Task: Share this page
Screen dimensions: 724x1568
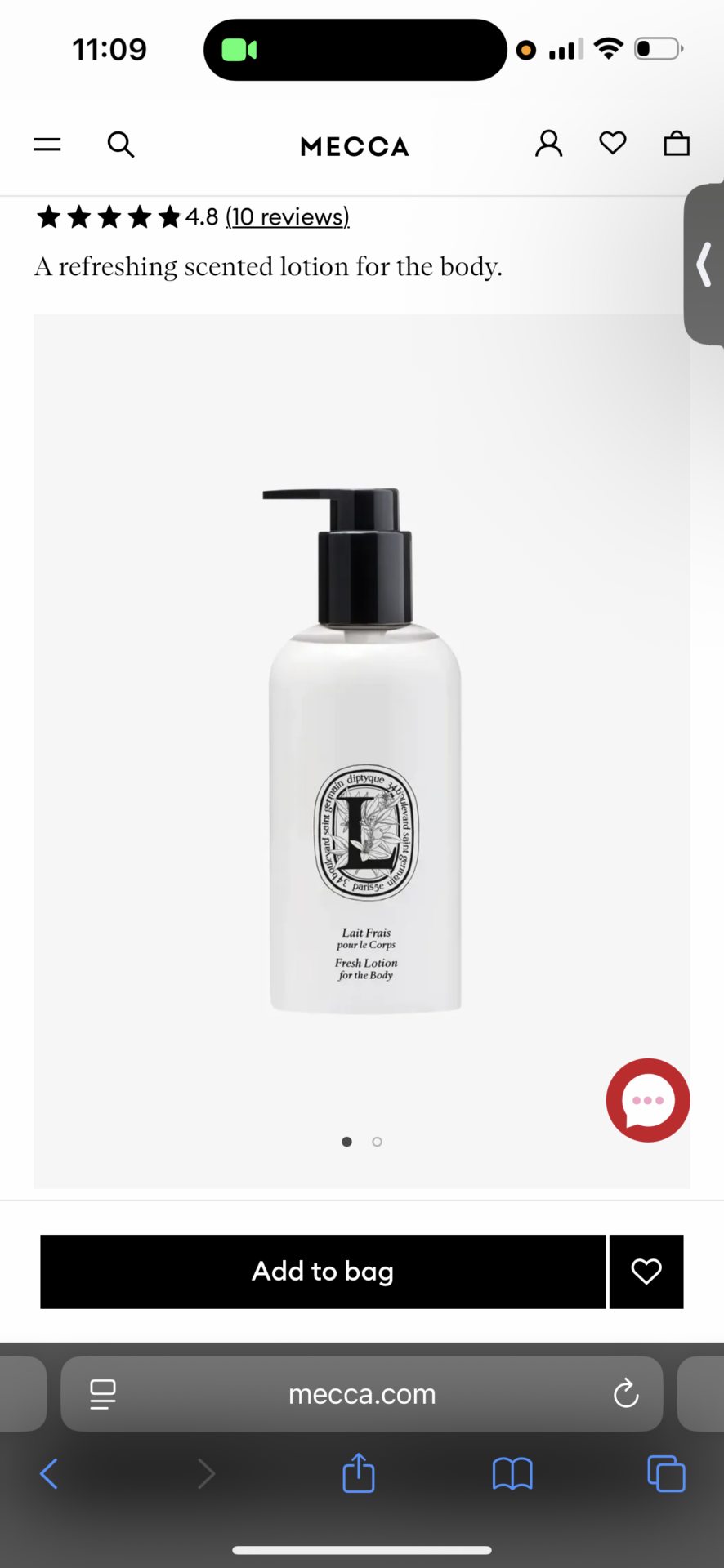Action: point(359,1474)
